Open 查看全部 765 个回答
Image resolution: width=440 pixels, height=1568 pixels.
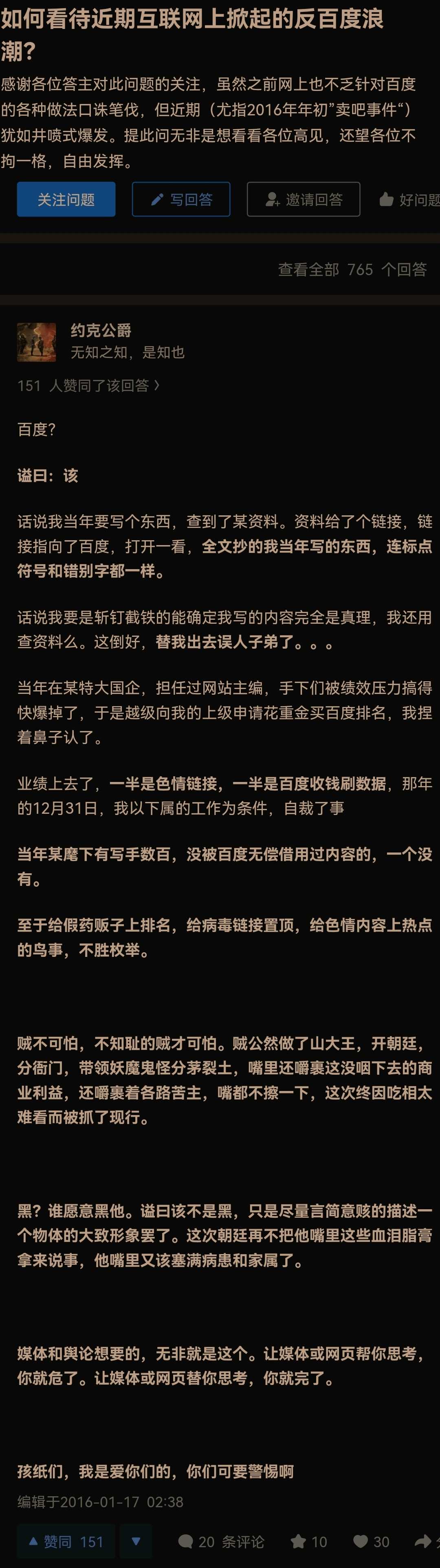click(352, 269)
